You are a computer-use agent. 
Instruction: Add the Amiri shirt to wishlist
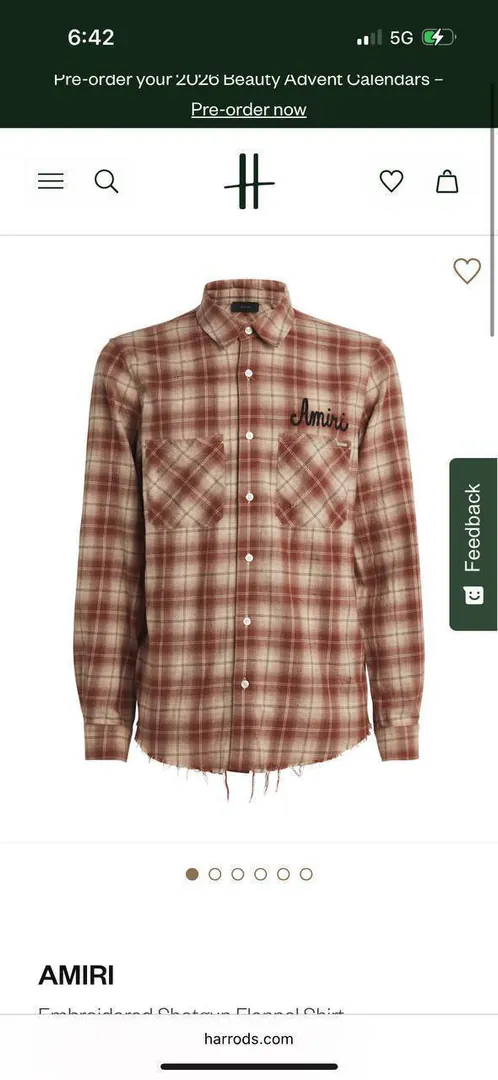point(467,271)
